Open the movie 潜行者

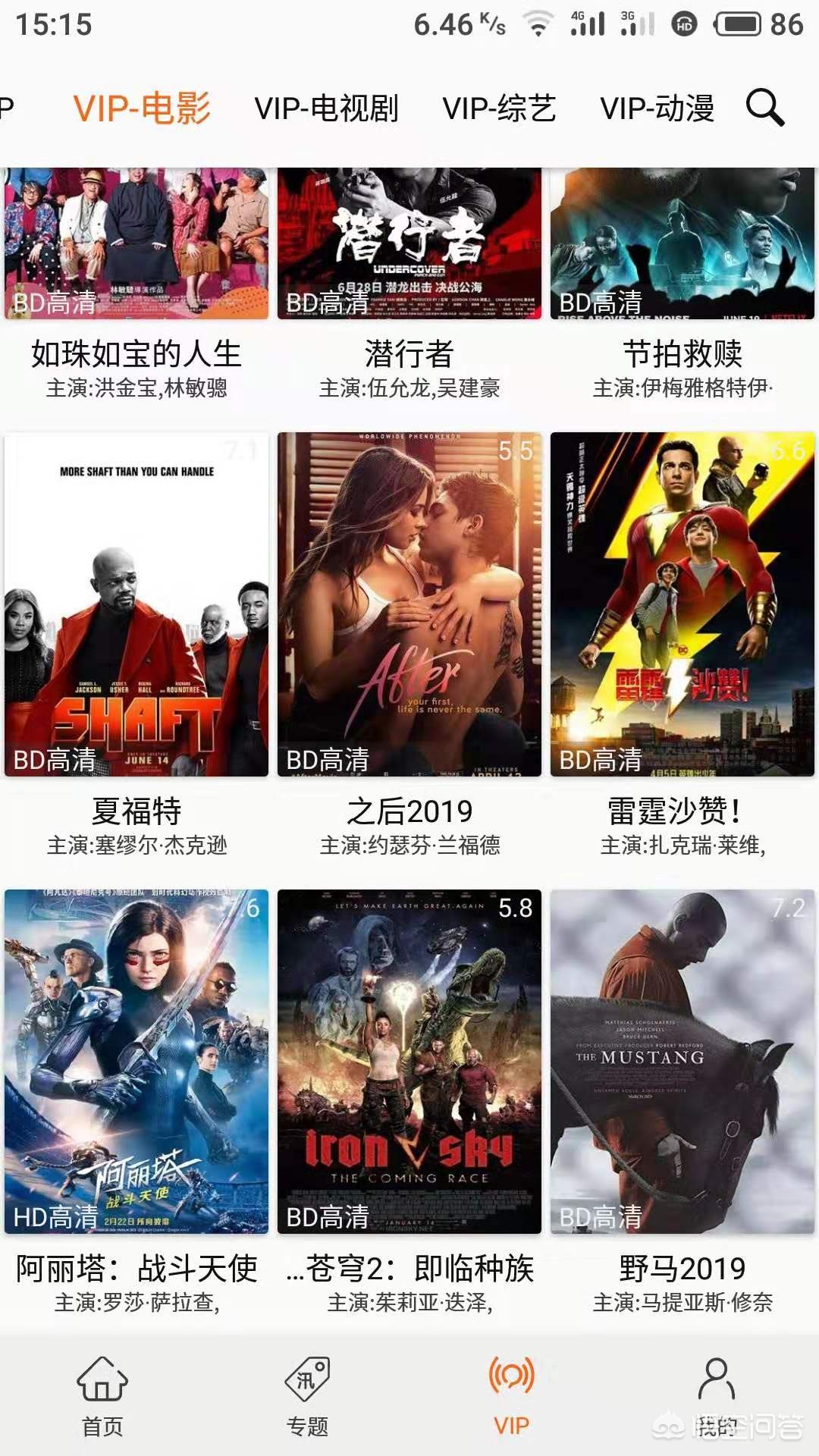click(x=409, y=243)
